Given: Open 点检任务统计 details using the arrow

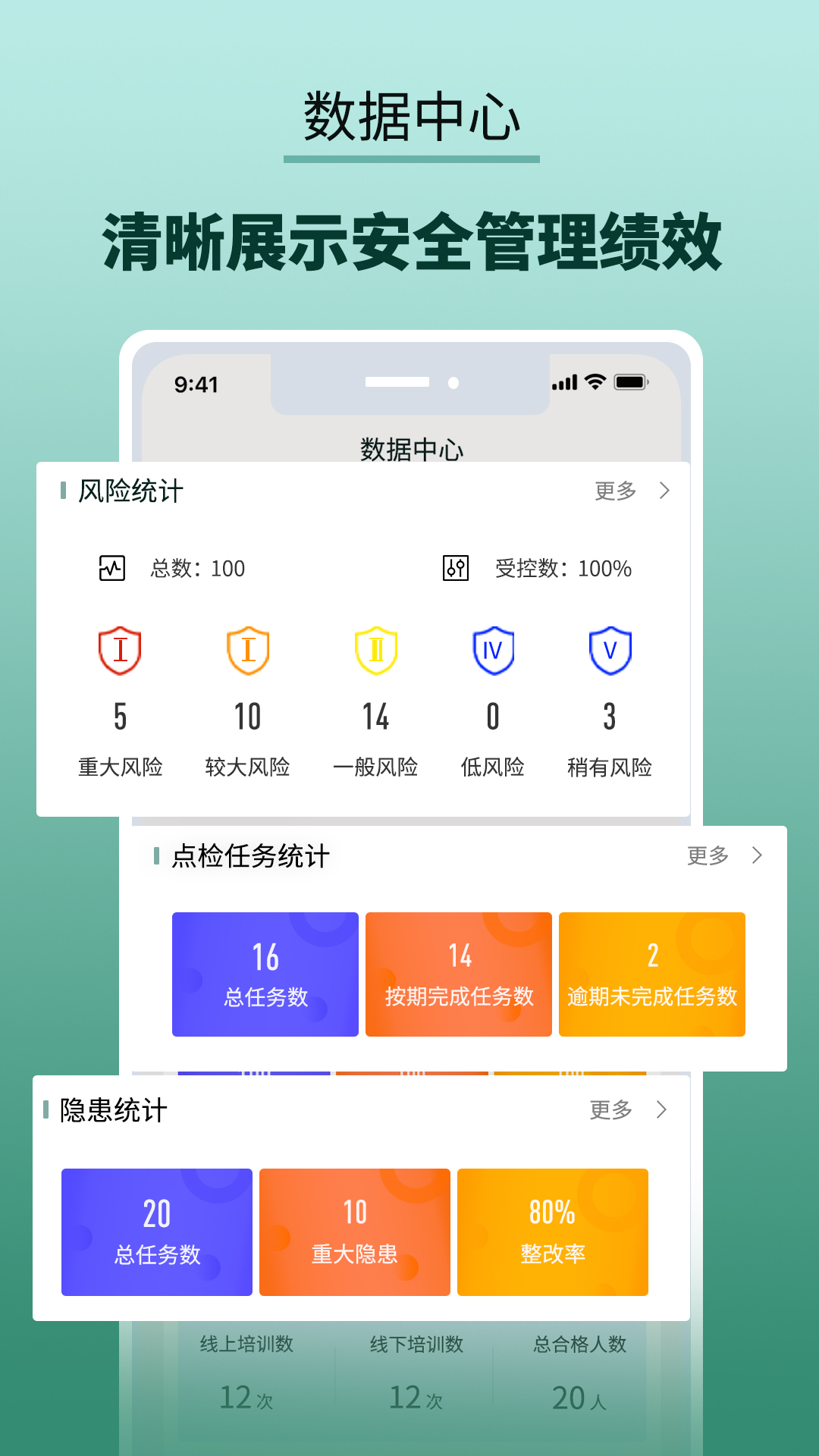Looking at the screenshot, I should coord(756,855).
